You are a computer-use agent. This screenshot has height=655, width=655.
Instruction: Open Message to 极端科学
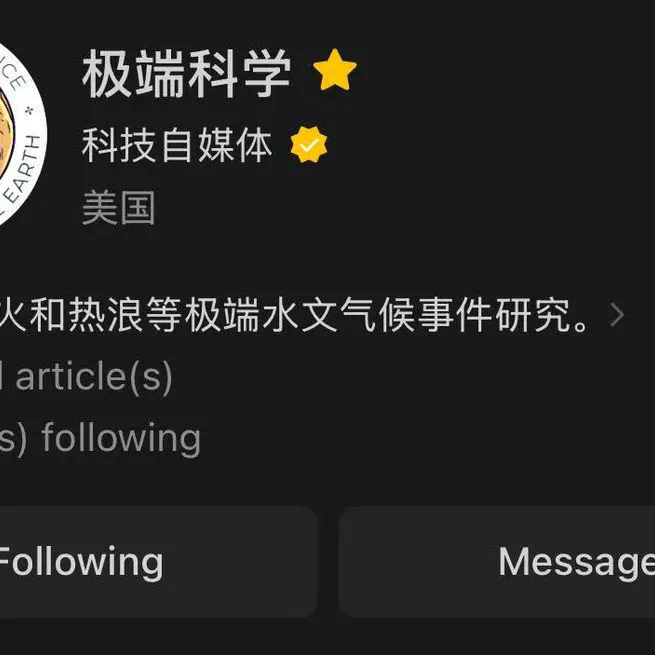tap(540, 562)
